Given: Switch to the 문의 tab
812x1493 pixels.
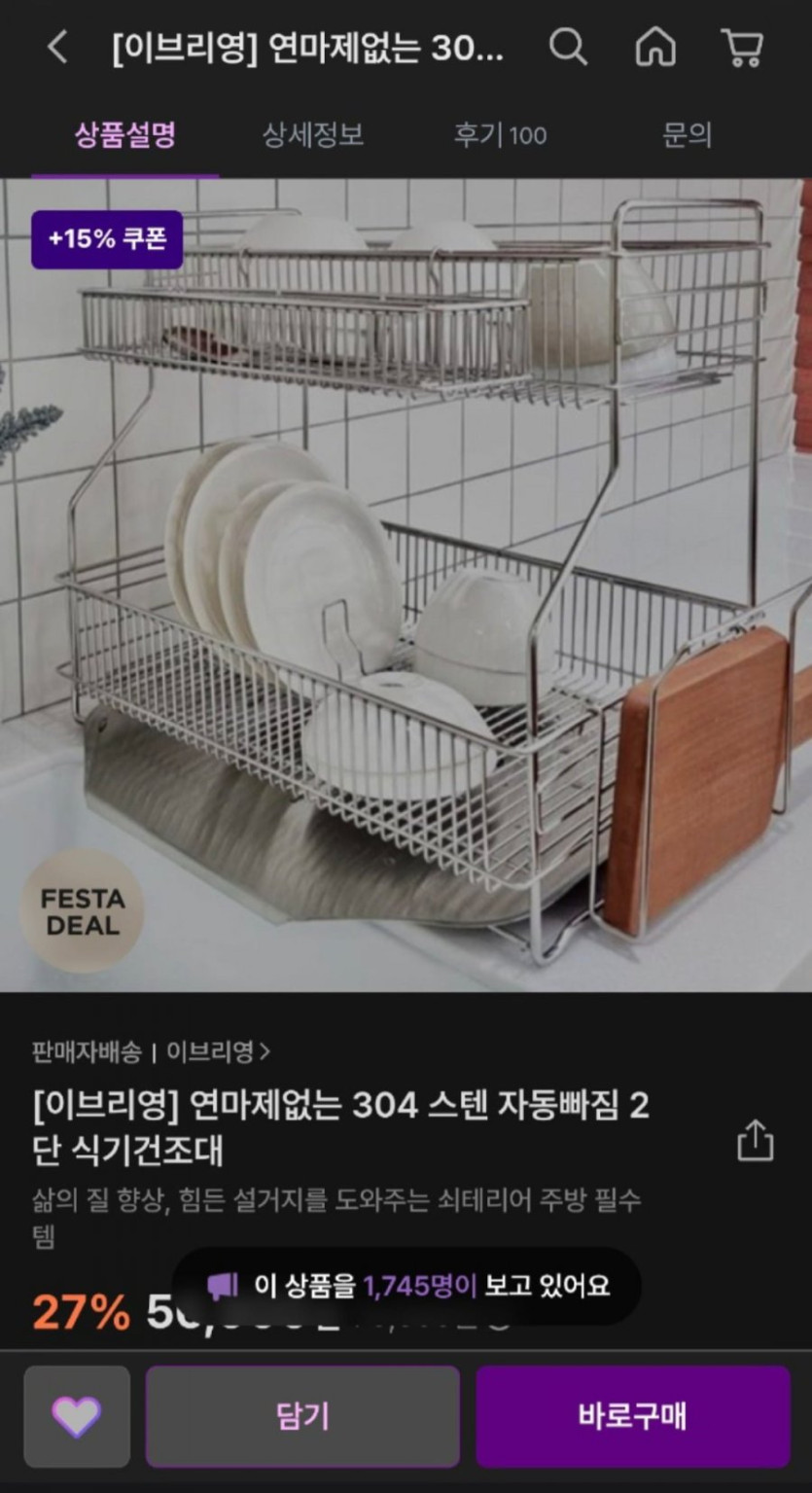Looking at the screenshot, I should tap(687, 135).
